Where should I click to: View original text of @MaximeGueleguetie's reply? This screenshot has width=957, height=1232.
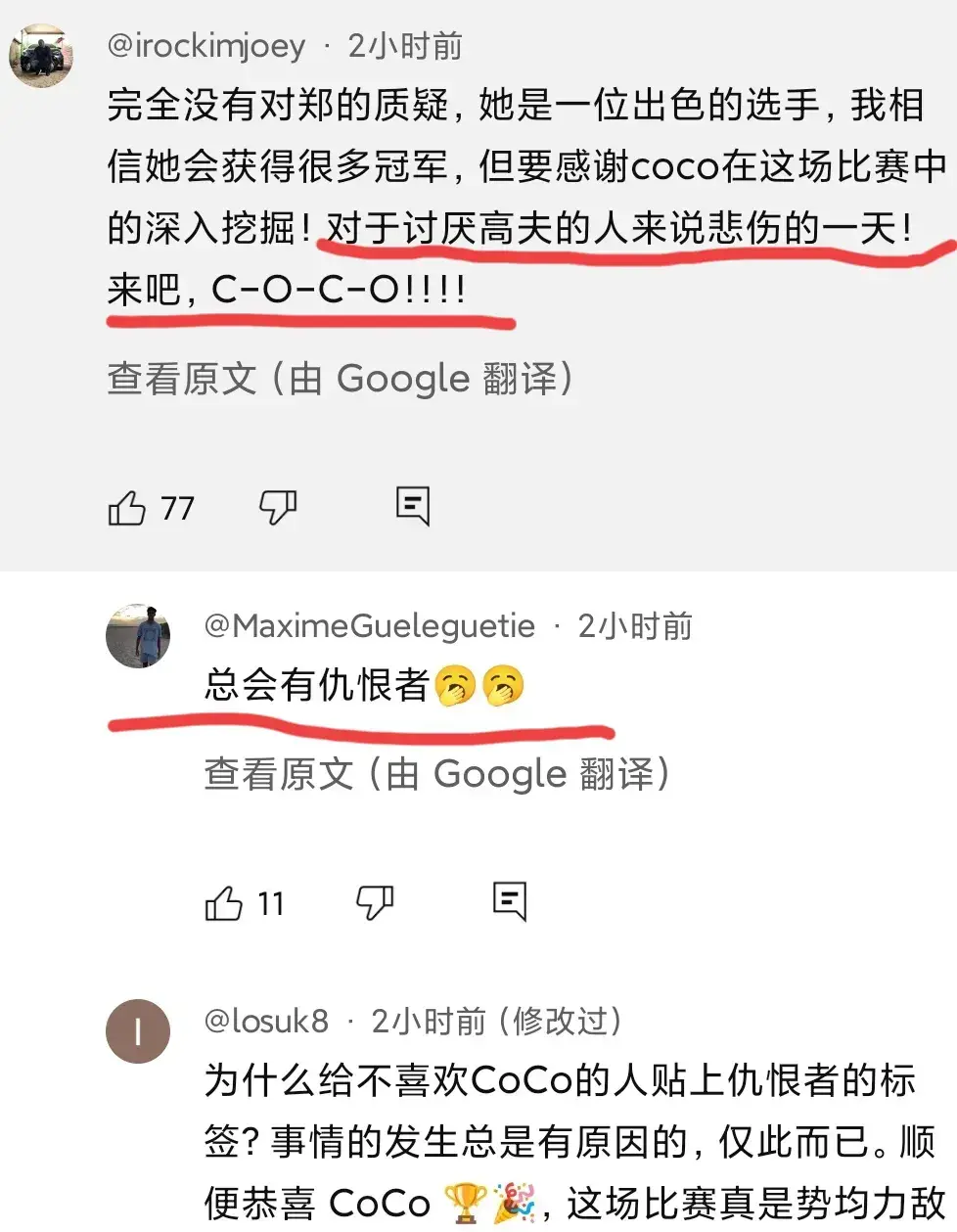coord(436,774)
